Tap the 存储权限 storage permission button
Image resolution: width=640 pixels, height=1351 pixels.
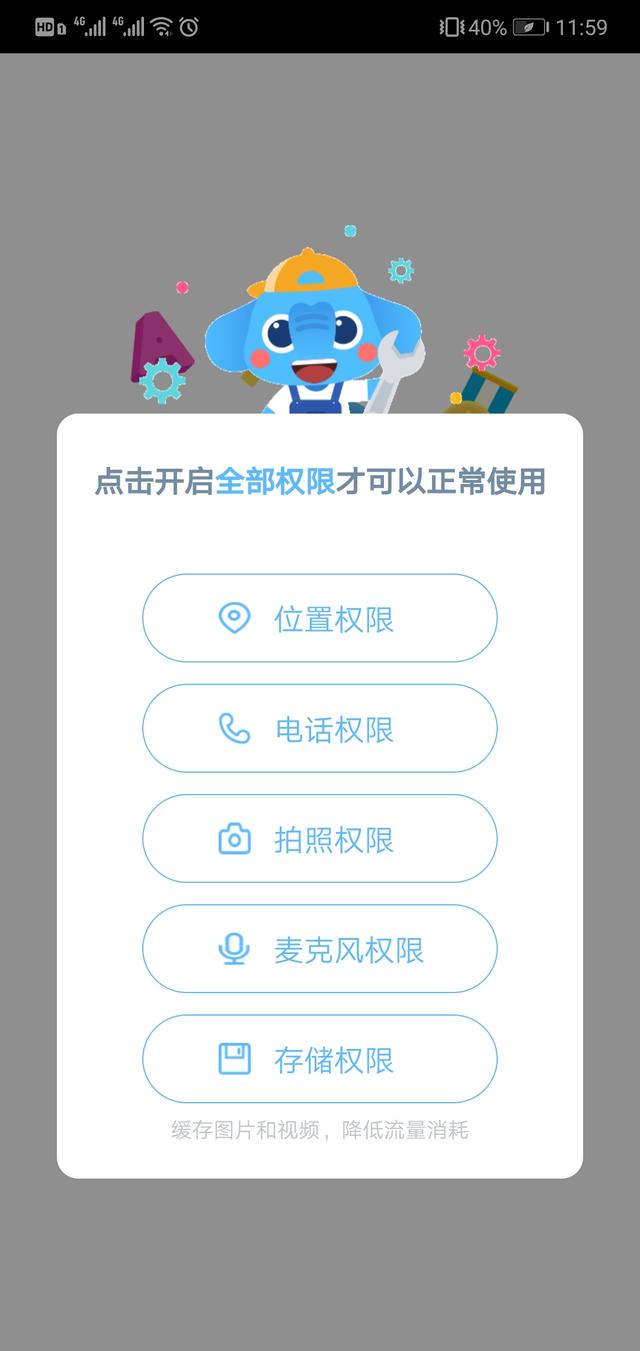point(320,1058)
